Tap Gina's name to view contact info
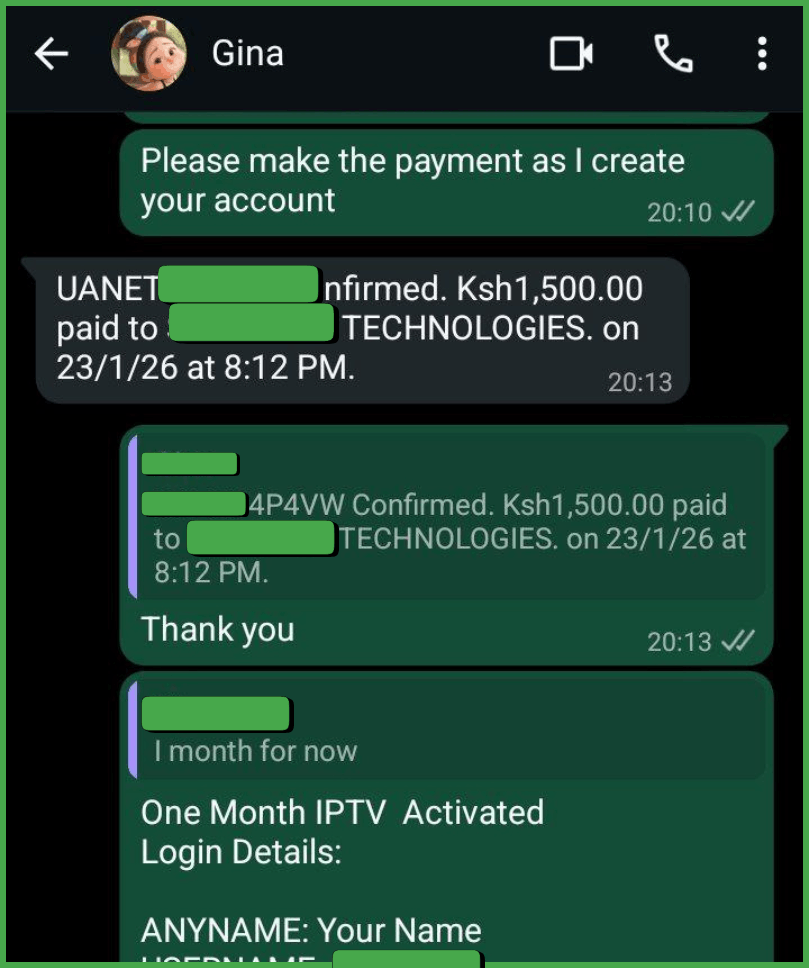The height and width of the screenshot is (968, 809). 247,55
